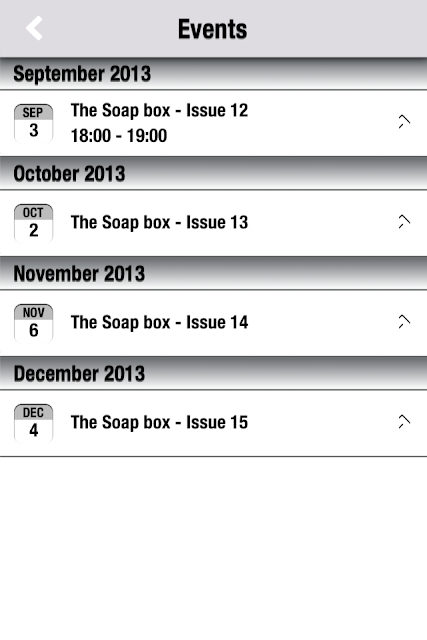The image size is (427, 640).
Task: Open The Soap box - Issue 14 event
Action: (214, 323)
